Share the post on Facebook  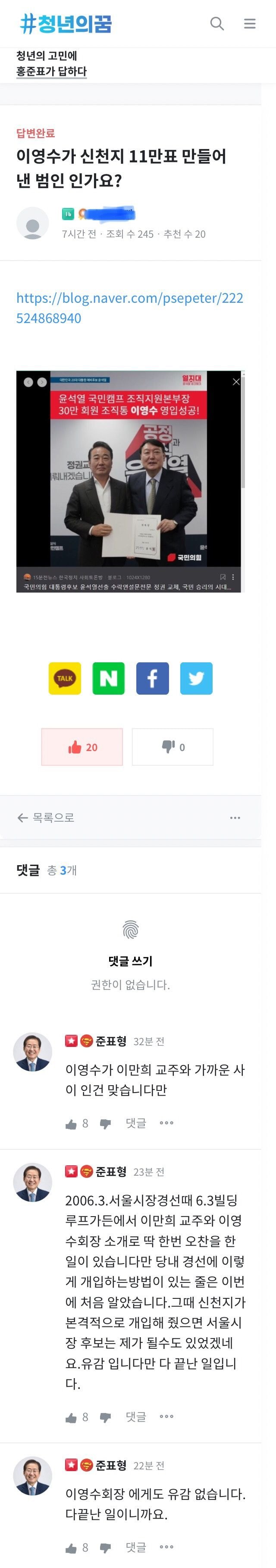click(152, 678)
